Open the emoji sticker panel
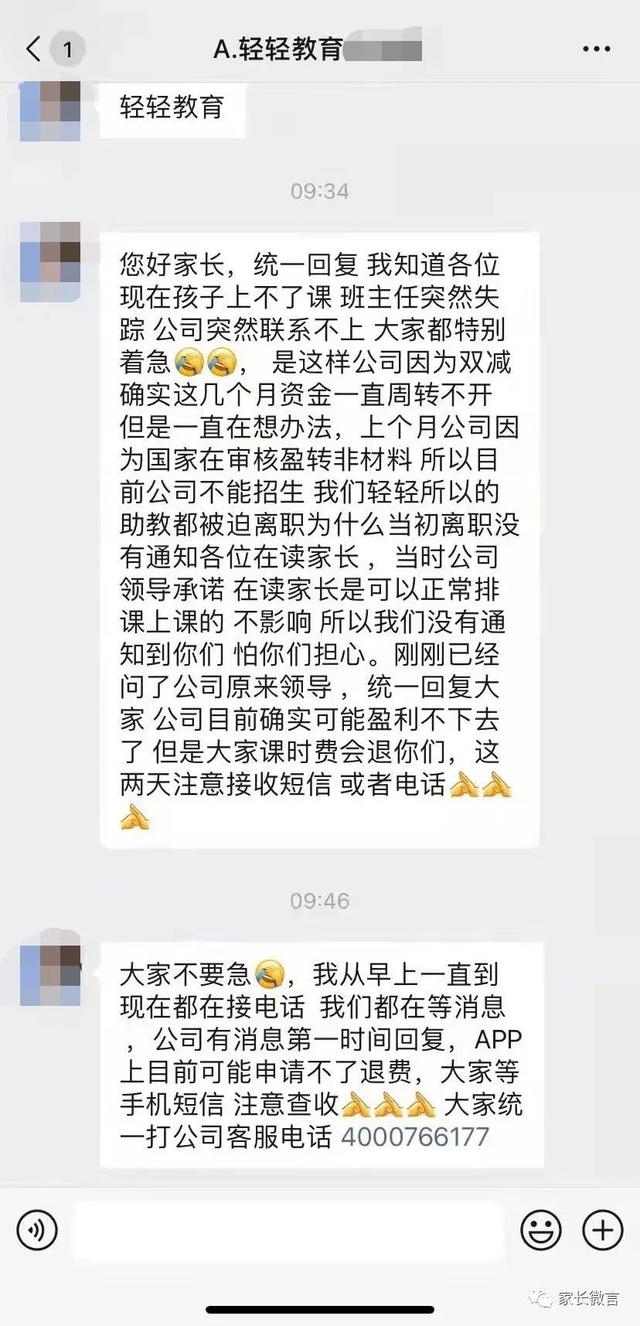Viewport: 640px width, 1326px height. click(x=540, y=1230)
